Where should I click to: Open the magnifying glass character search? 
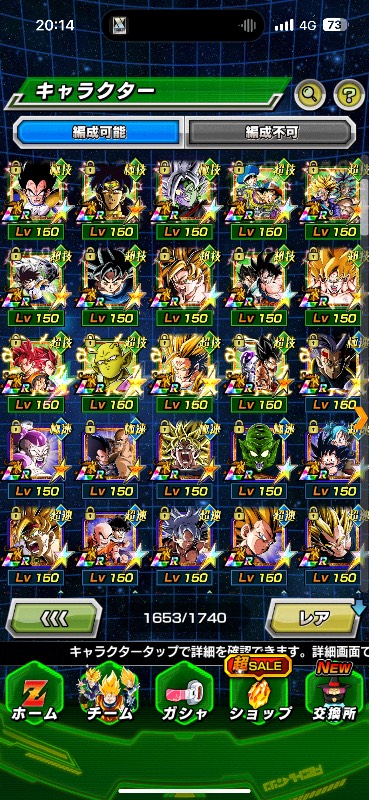(x=310, y=94)
